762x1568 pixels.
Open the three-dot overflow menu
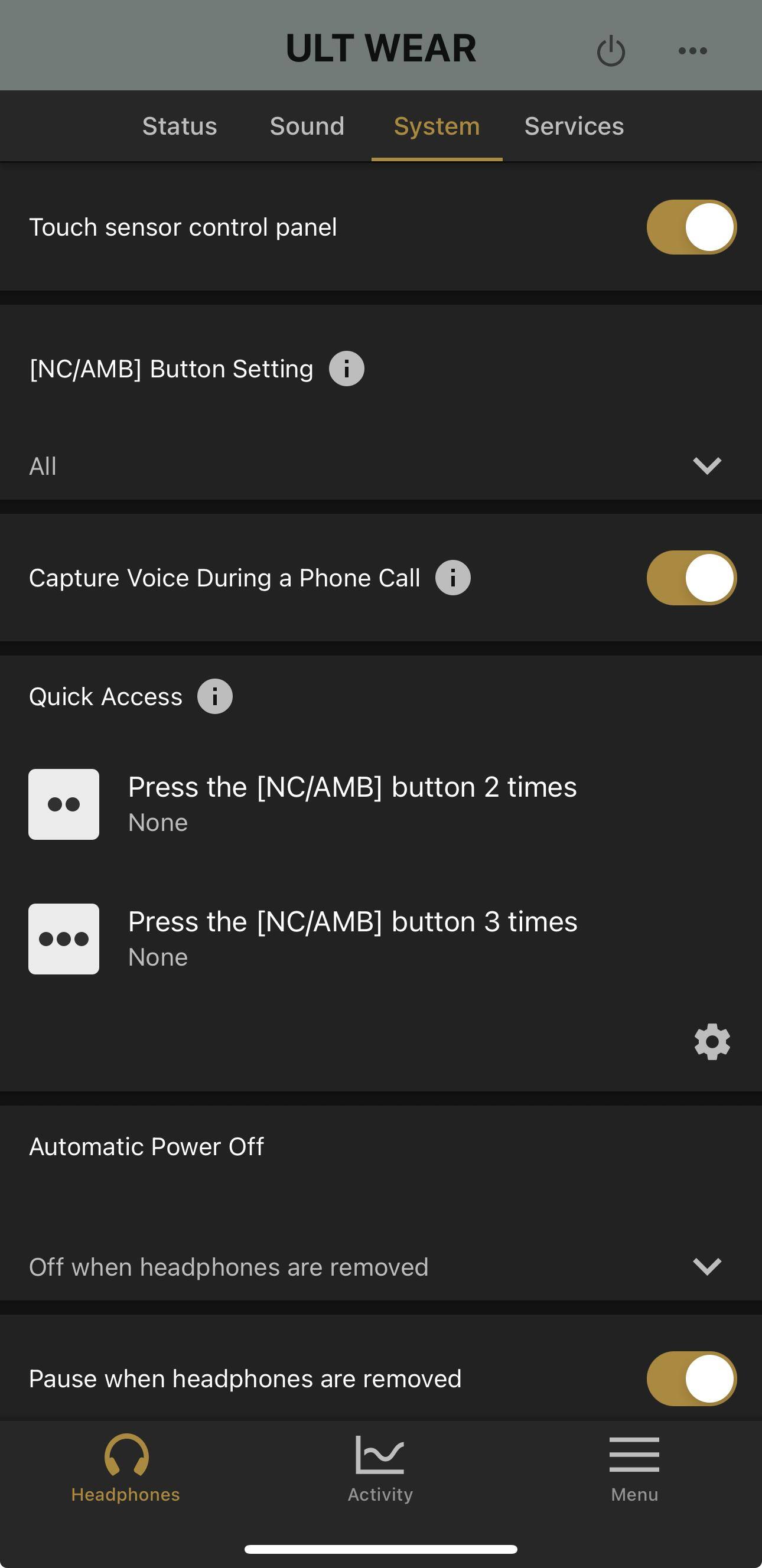tap(693, 51)
